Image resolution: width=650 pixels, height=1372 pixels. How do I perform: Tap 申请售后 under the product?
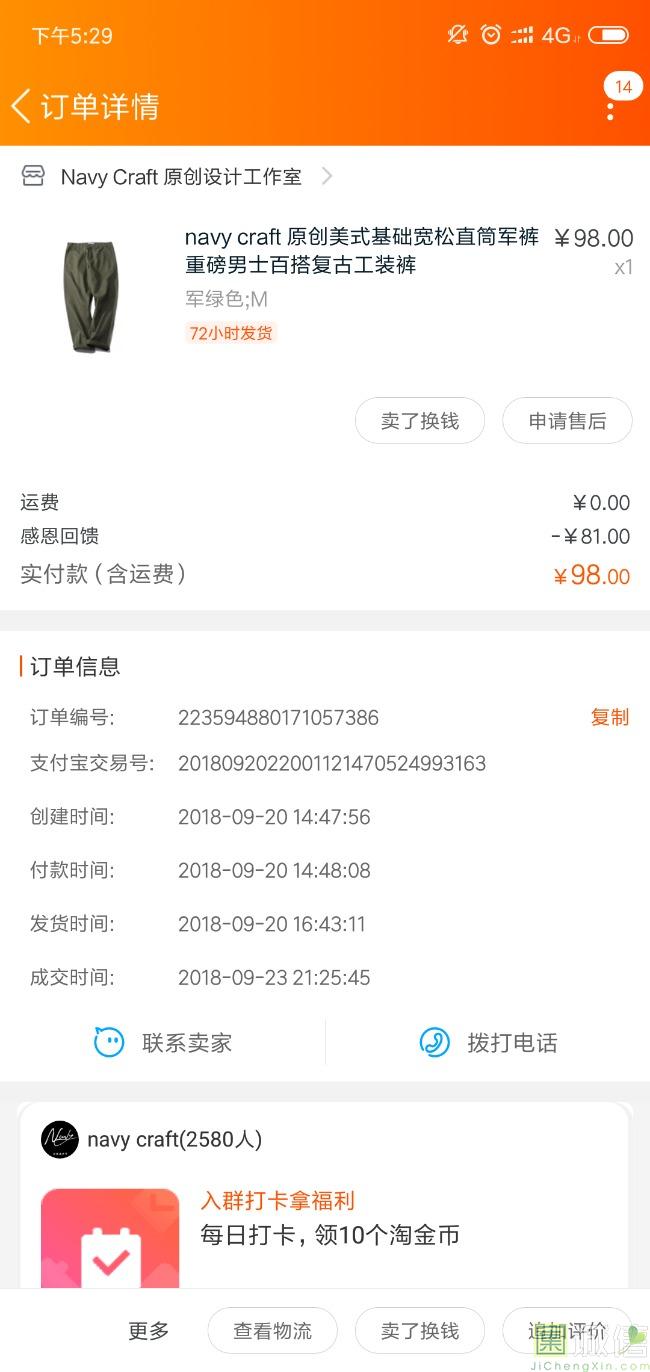[567, 421]
